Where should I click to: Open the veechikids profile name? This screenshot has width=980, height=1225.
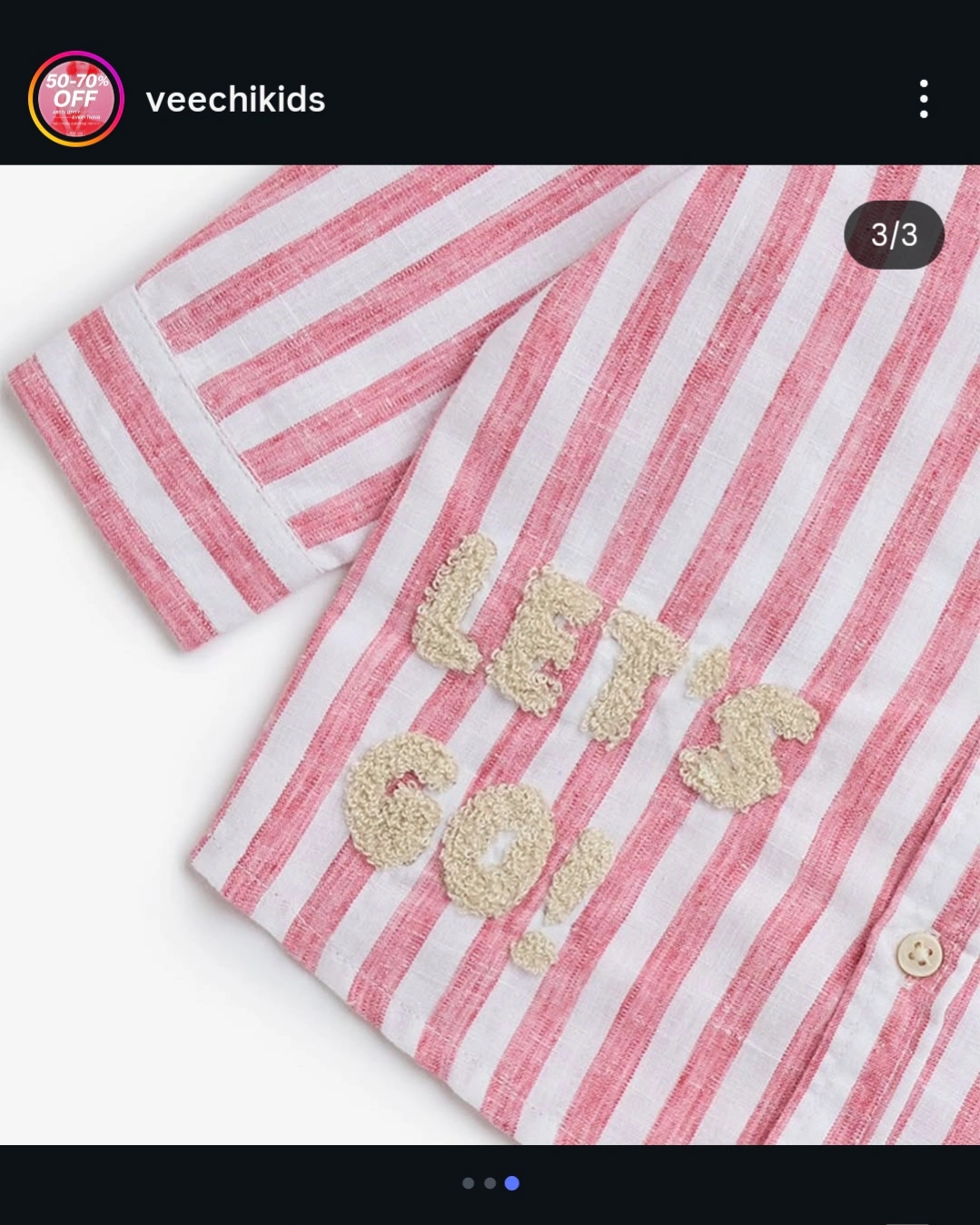(x=235, y=100)
